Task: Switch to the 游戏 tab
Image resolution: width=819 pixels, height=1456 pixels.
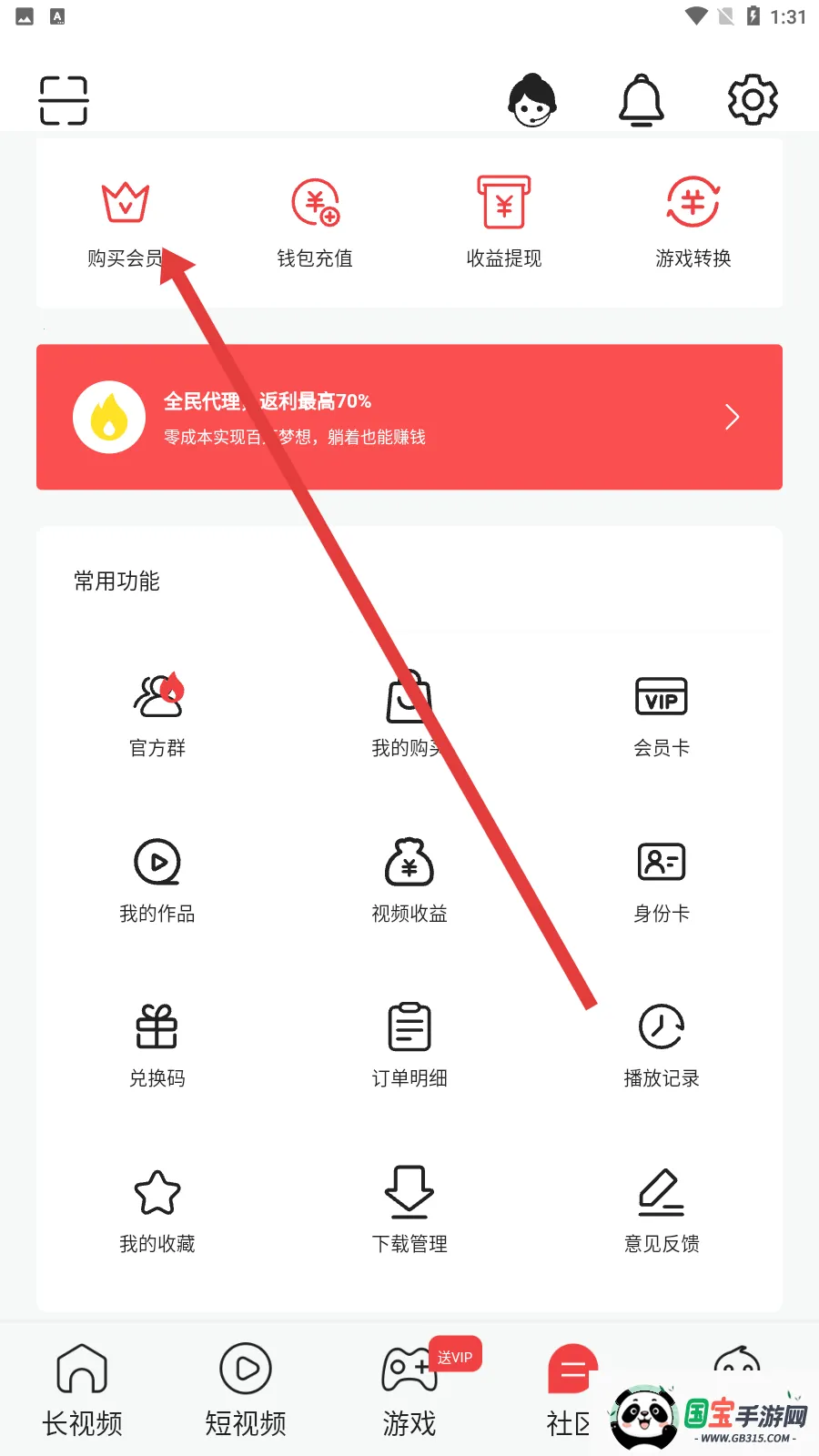Action: pos(409,1390)
